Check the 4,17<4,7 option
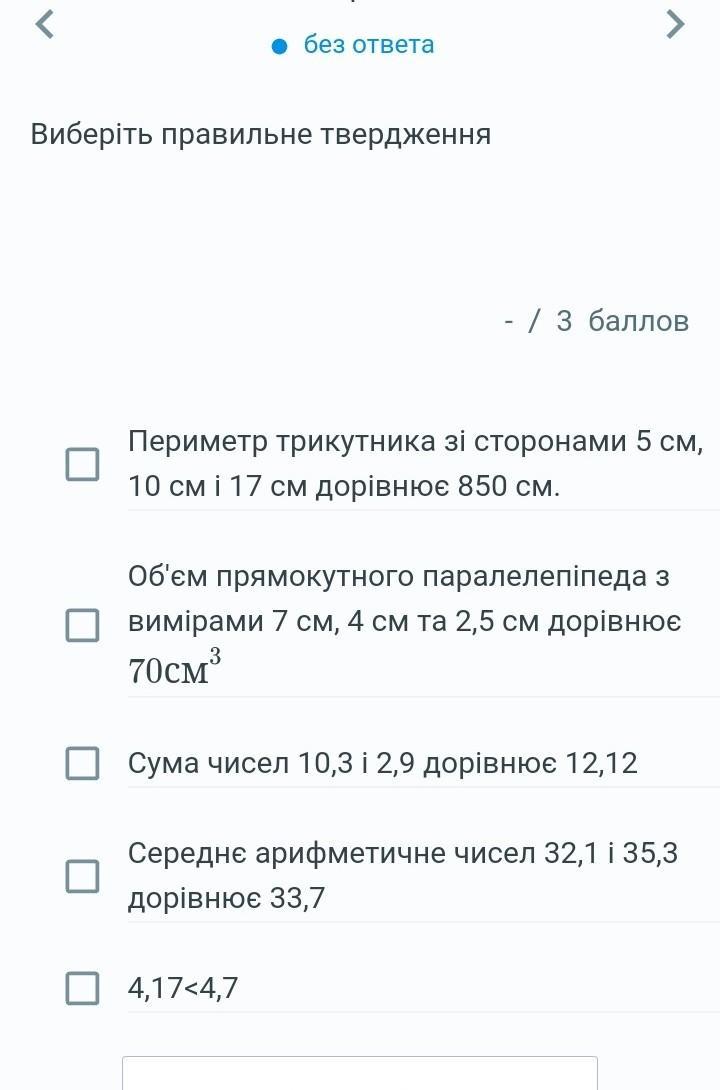 tap(83, 988)
